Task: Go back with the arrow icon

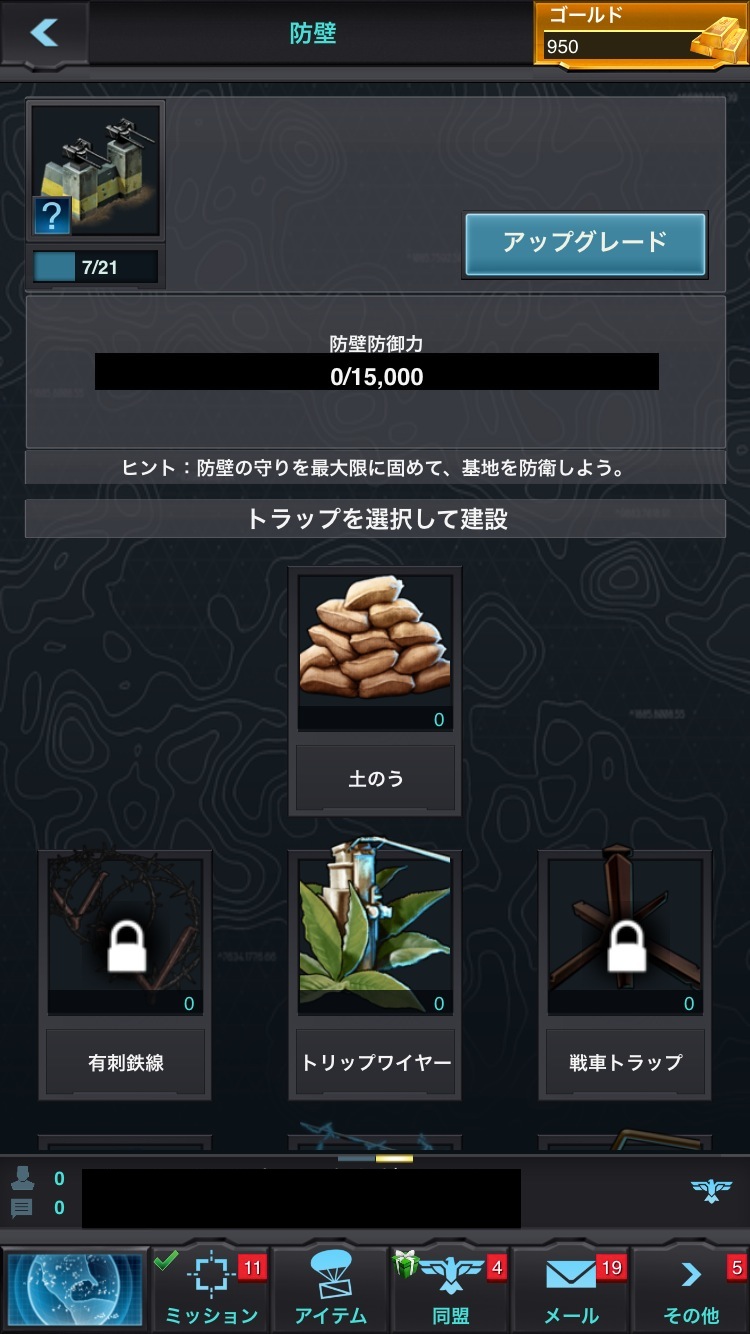Action: tap(44, 33)
